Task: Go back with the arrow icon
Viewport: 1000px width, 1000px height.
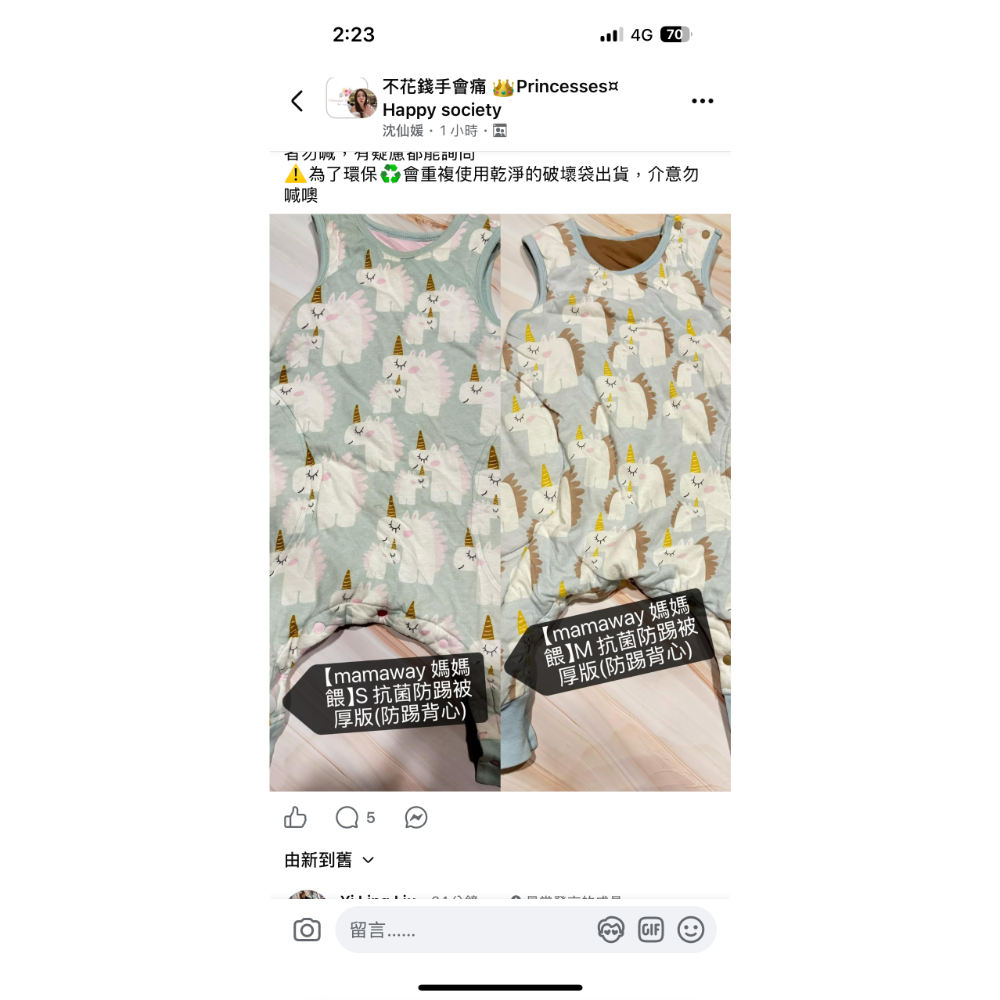Action: [x=297, y=101]
